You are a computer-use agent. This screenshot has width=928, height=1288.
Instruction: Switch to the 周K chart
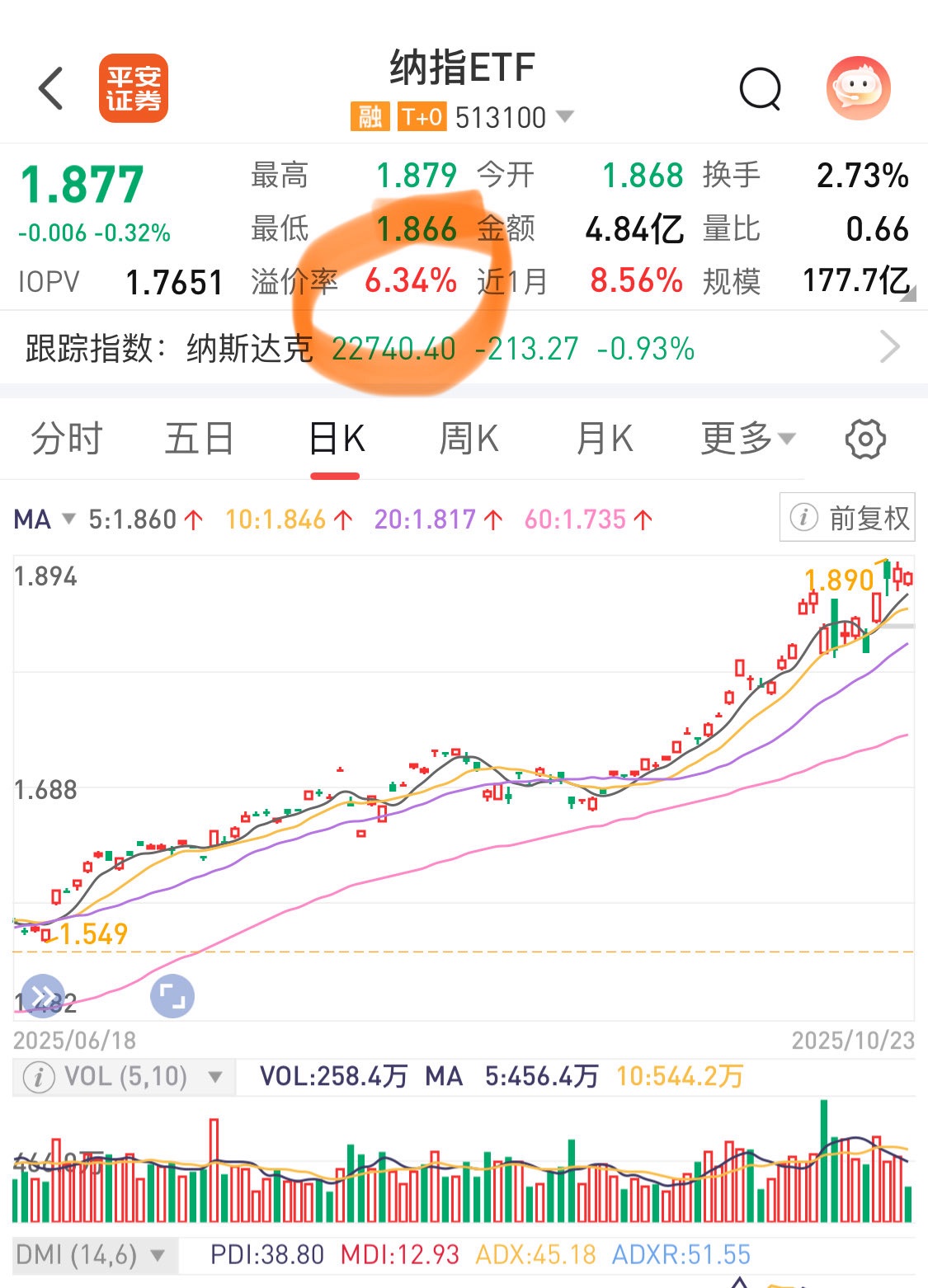pos(469,438)
